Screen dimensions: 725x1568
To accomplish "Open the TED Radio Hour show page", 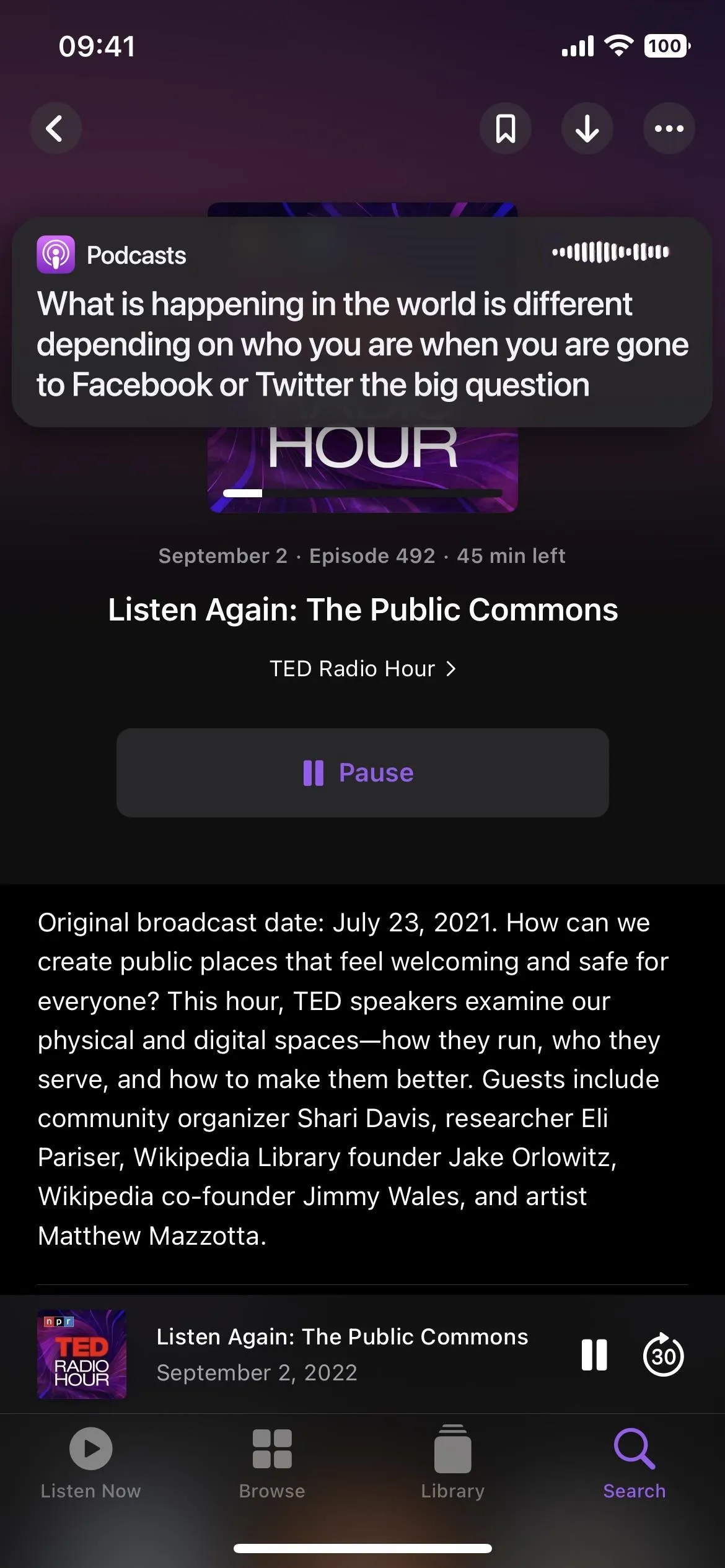I will pyautogui.click(x=362, y=669).
